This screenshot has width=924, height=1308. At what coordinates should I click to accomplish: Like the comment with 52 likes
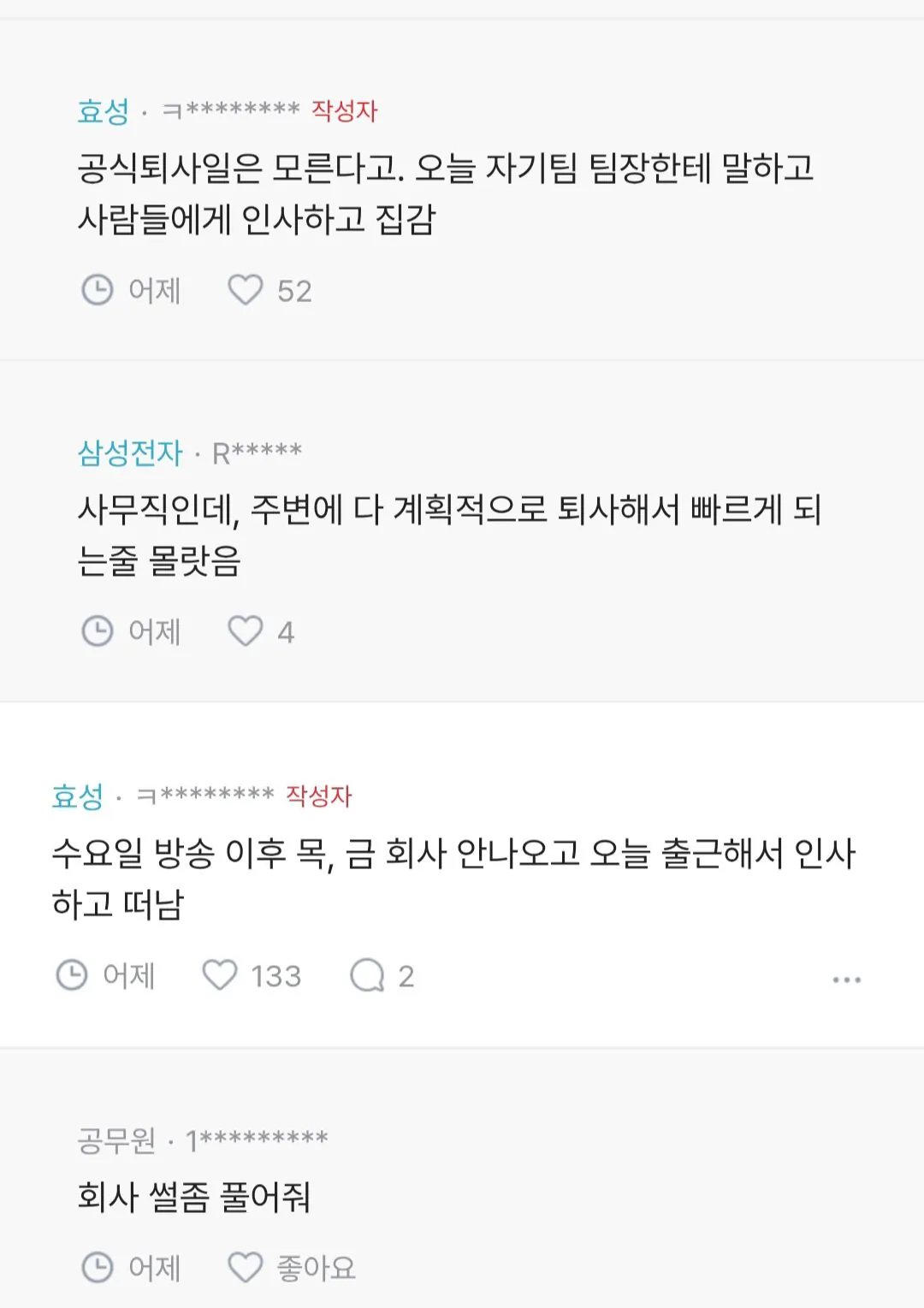click(x=246, y=290)
